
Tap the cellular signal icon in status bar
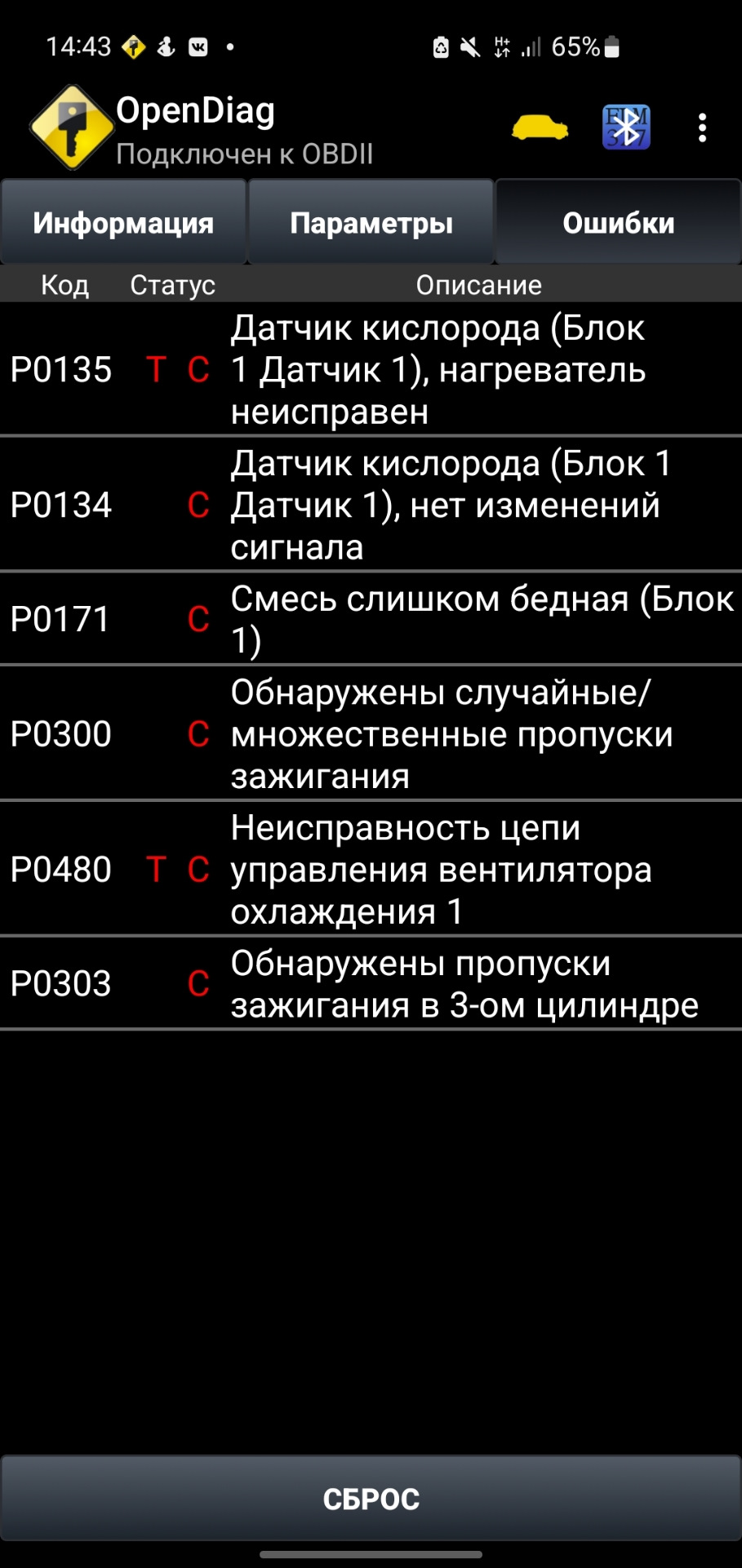click(531, 47)
